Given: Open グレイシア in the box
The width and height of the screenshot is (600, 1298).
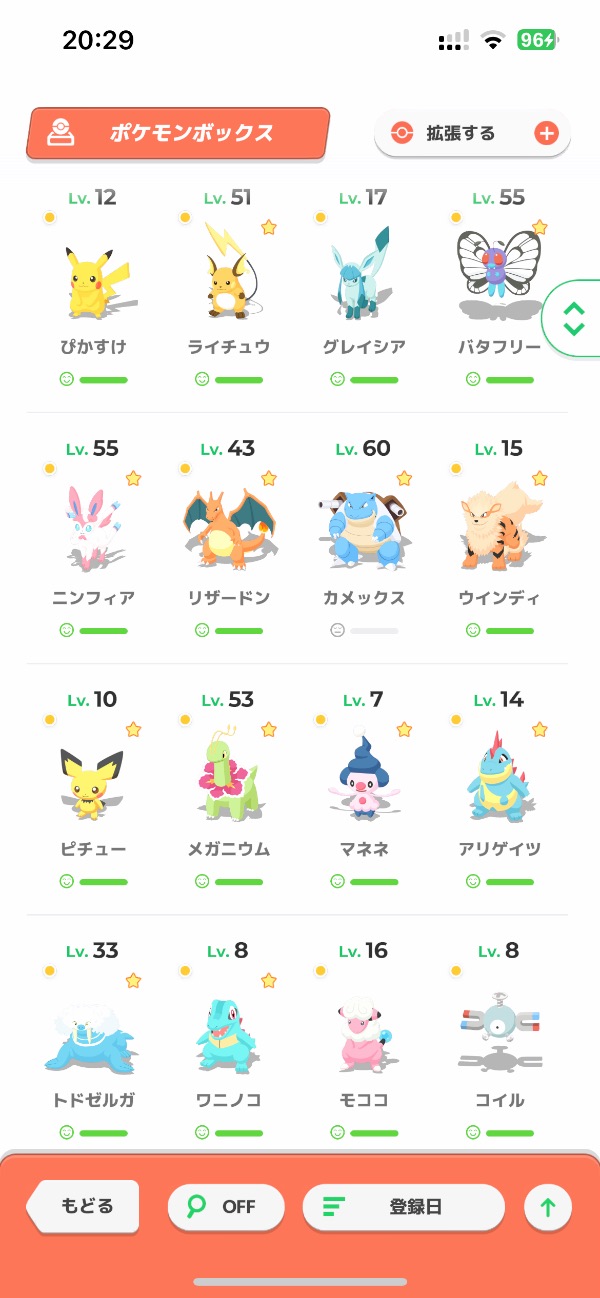Looking at the screenshot, I should point(364,284).
